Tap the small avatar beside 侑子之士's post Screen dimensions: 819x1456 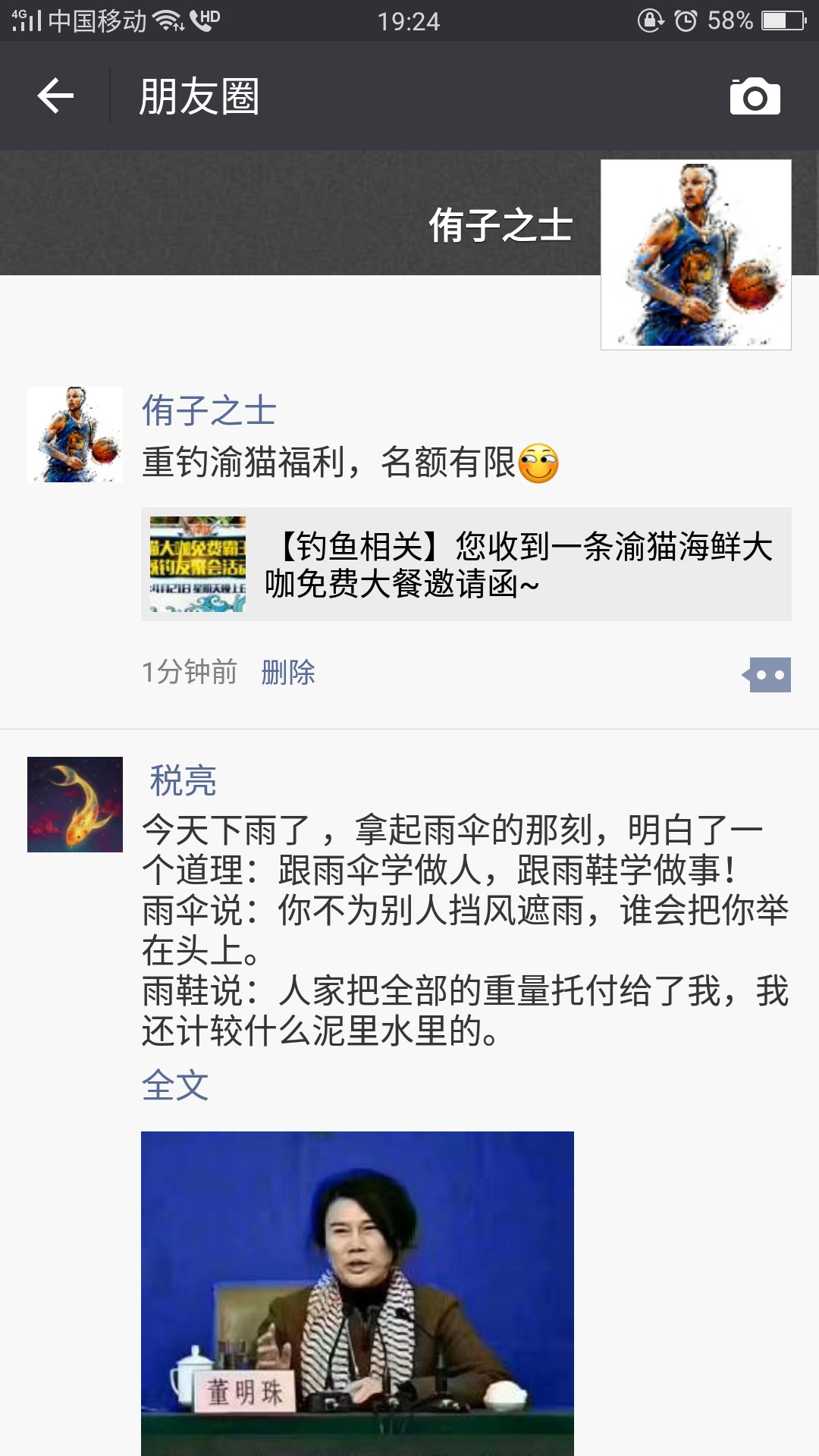pos(75,435)
